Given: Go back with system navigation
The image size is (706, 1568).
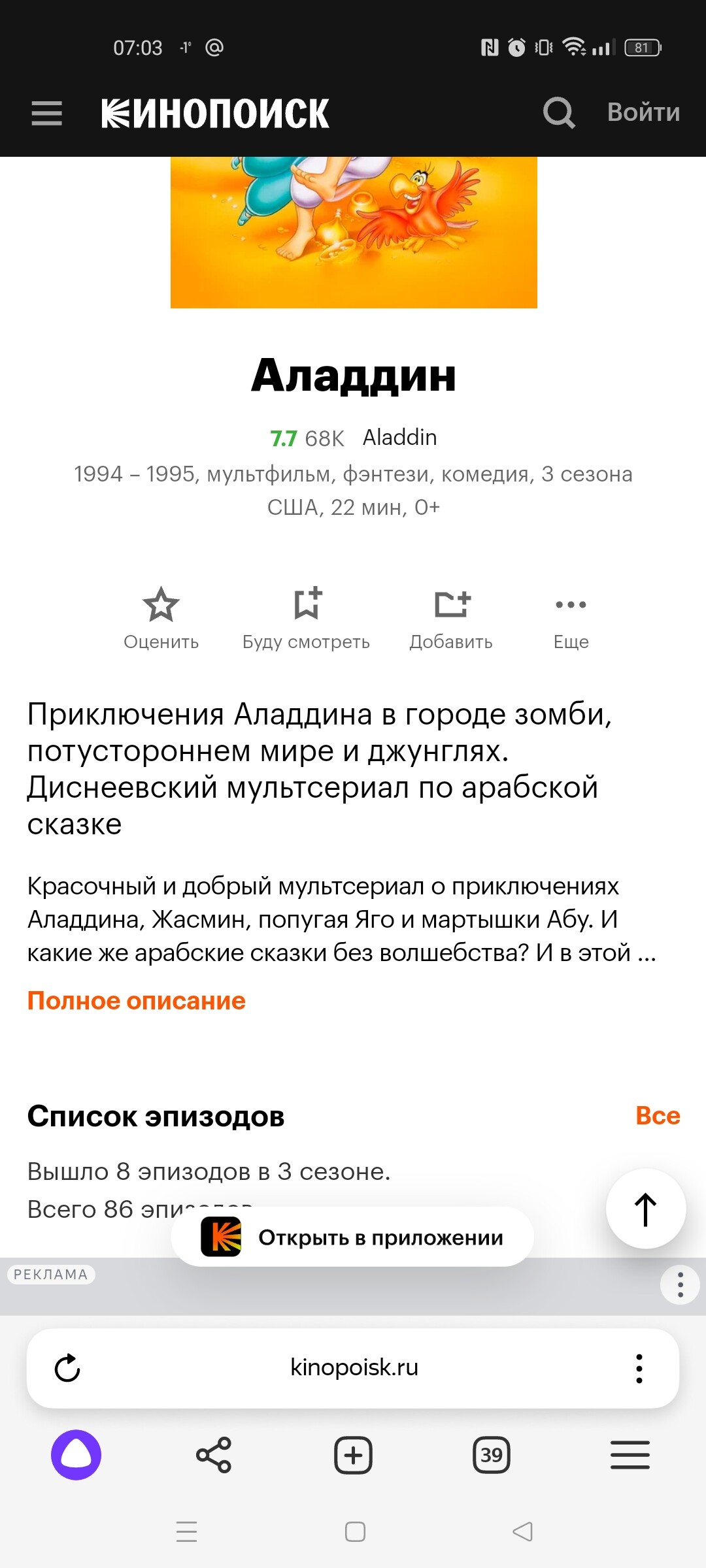Looking at the screenshot, I should pyautogui.click(x=522, y=1531).
